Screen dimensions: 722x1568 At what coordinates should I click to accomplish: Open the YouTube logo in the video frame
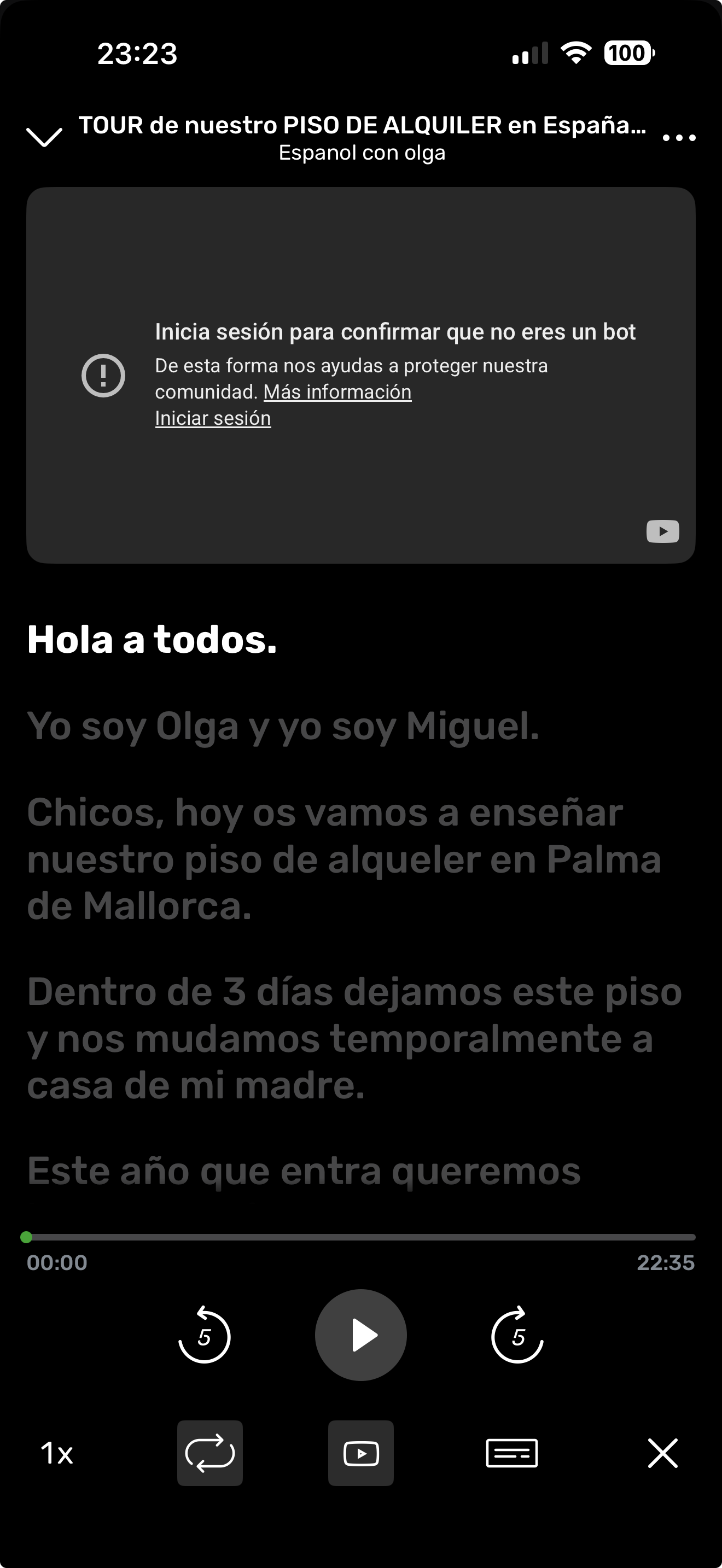pos(662,531)
